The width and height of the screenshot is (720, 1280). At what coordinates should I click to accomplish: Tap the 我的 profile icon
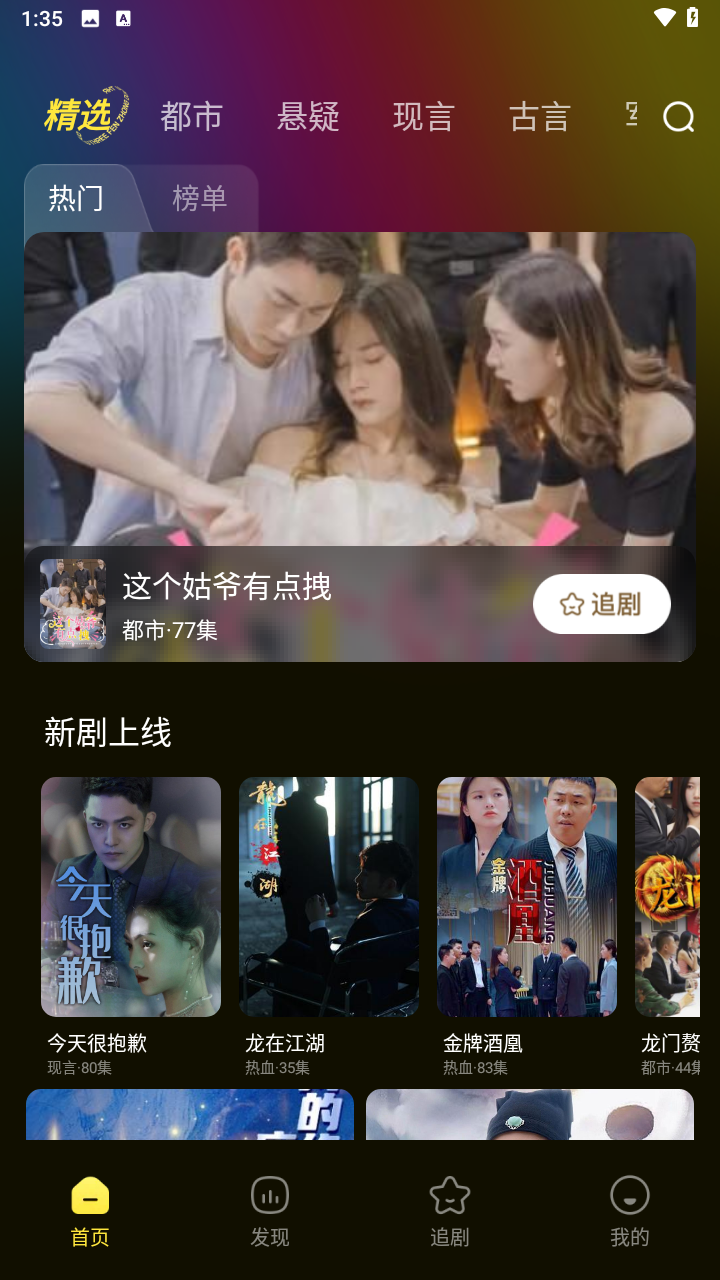[x=629, y=1195]
